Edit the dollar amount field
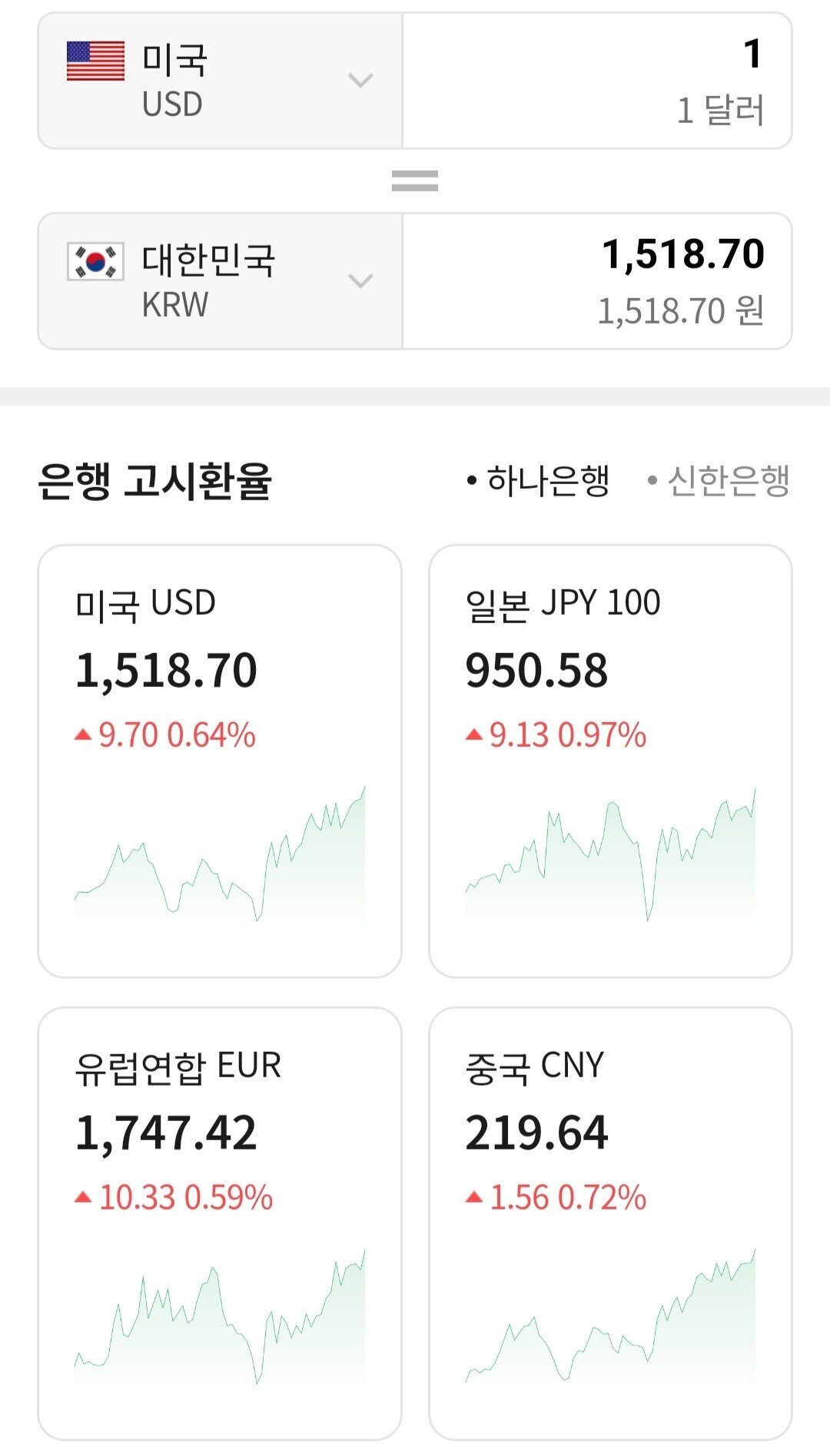This screenshot has height=1456, width=830. (597, 81)
